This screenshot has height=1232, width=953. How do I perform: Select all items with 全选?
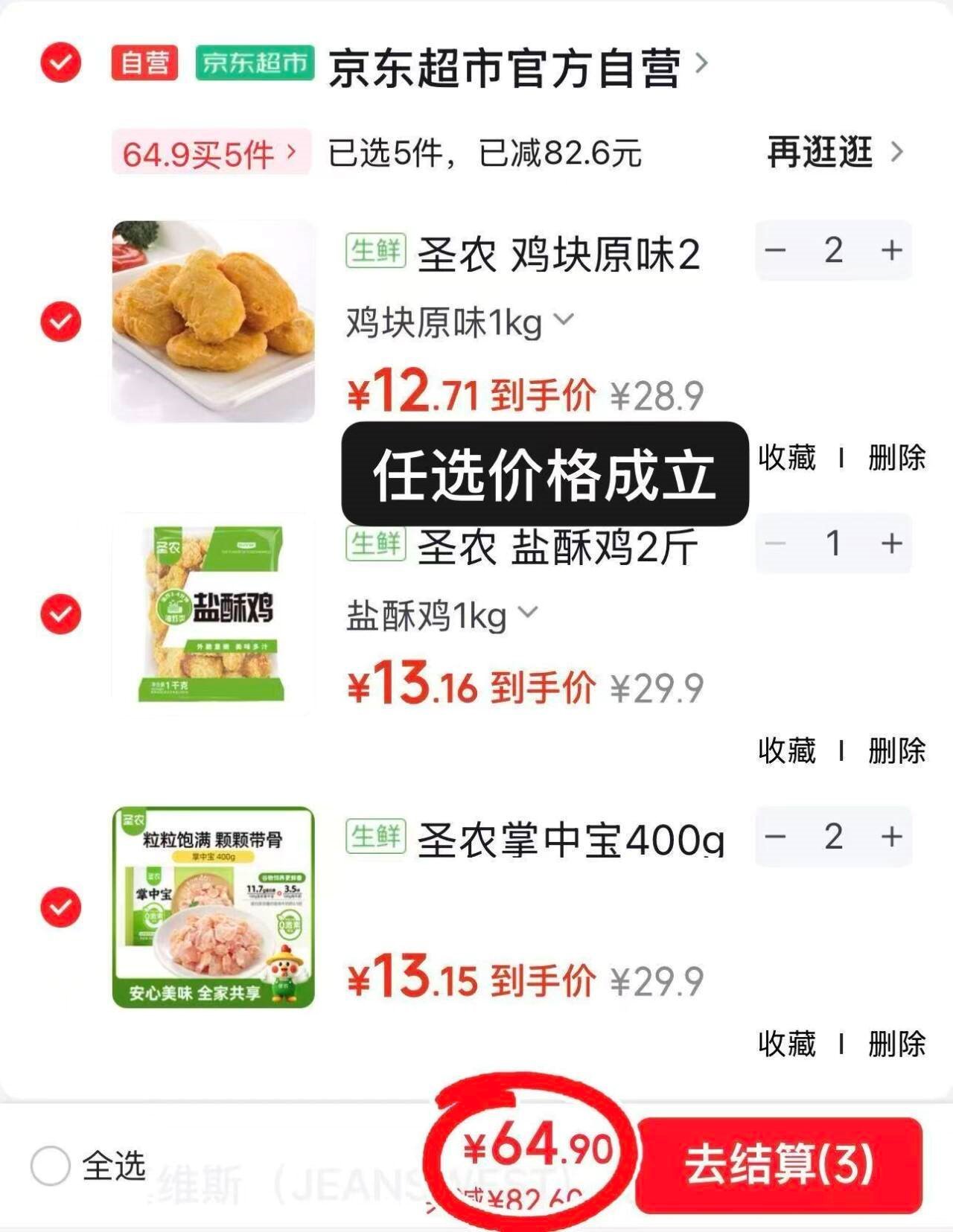coord(51,1165)
